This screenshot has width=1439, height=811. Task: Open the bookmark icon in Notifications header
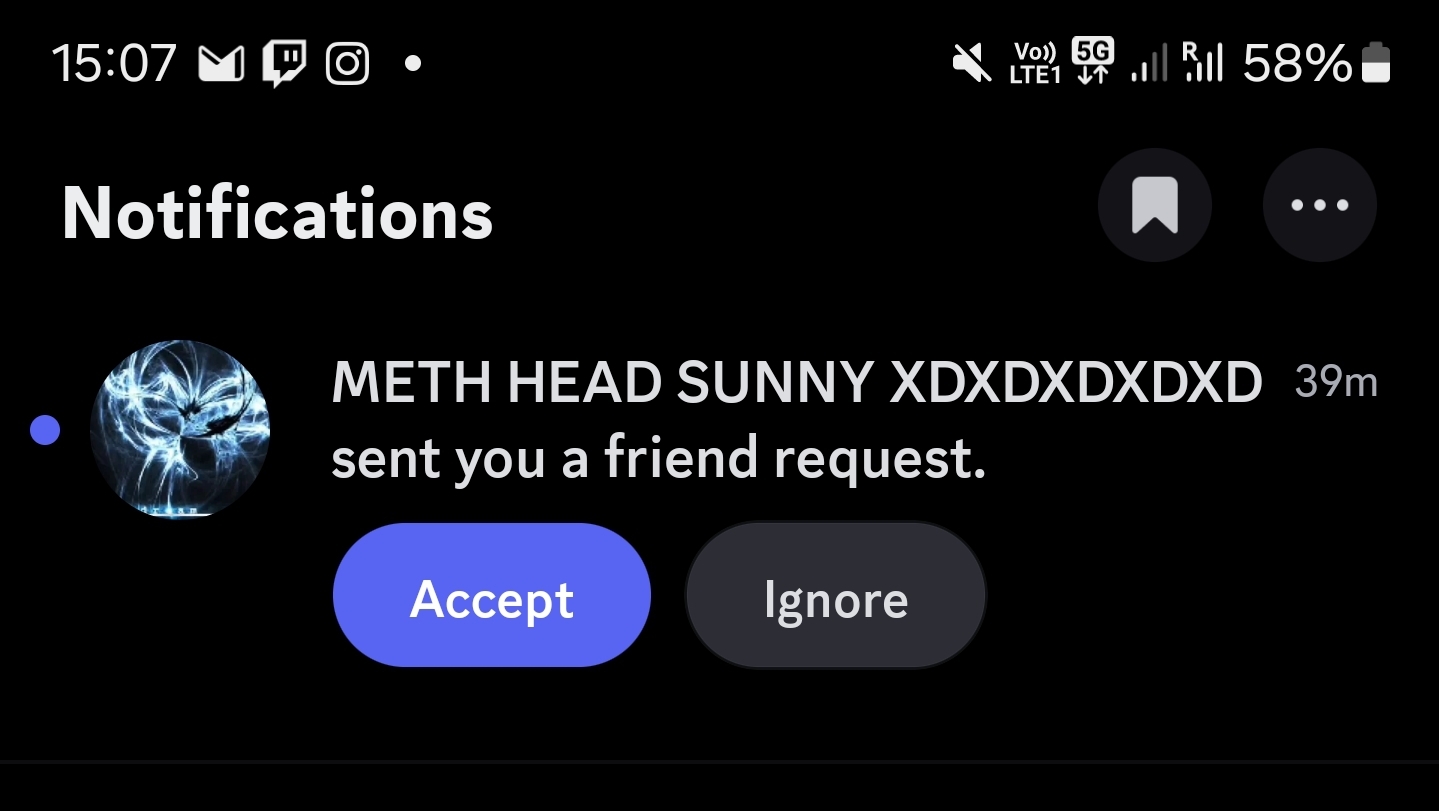pyautogui.click(x=1154, y=205)
